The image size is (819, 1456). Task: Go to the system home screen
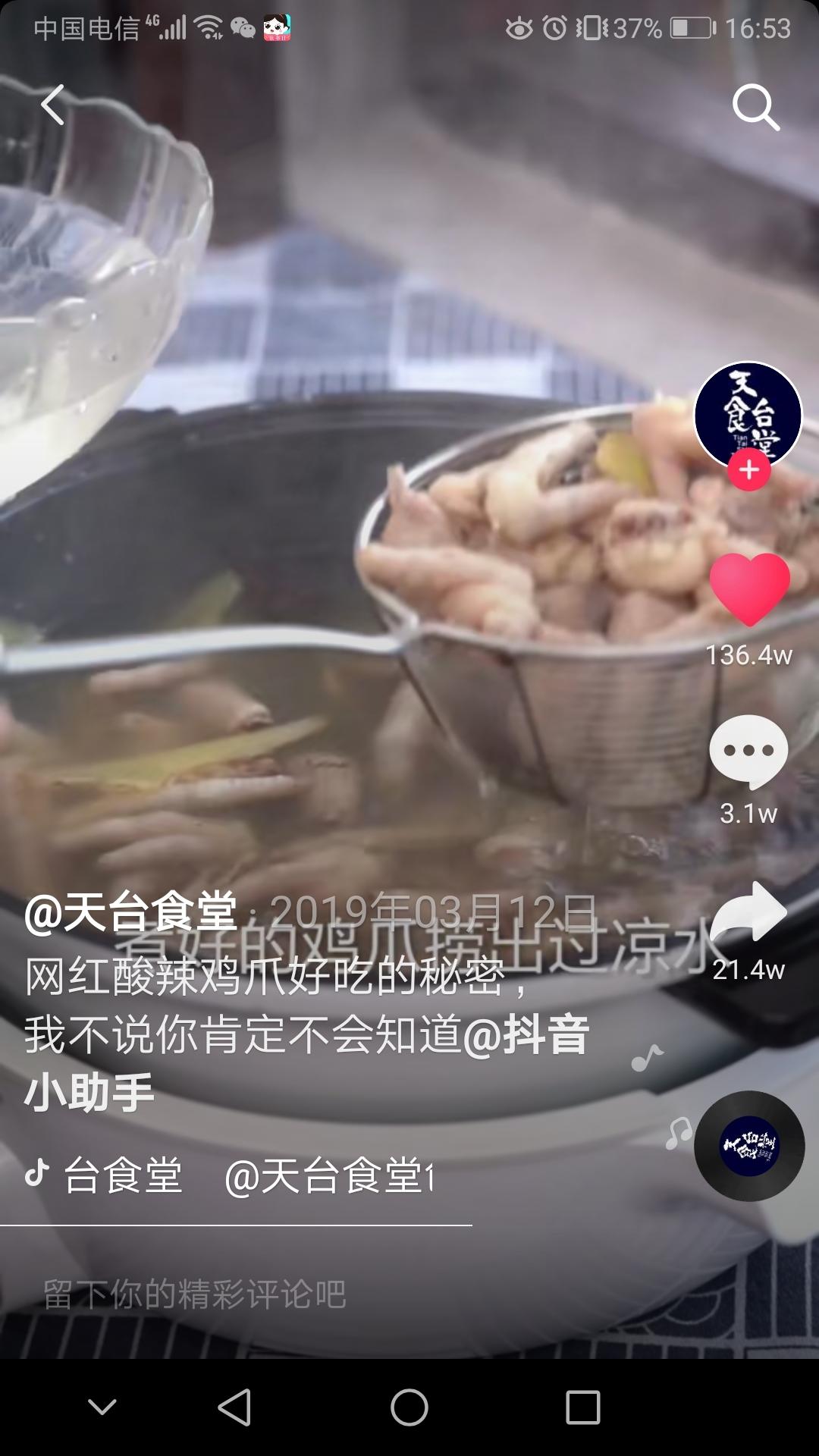coord(409,1407)
